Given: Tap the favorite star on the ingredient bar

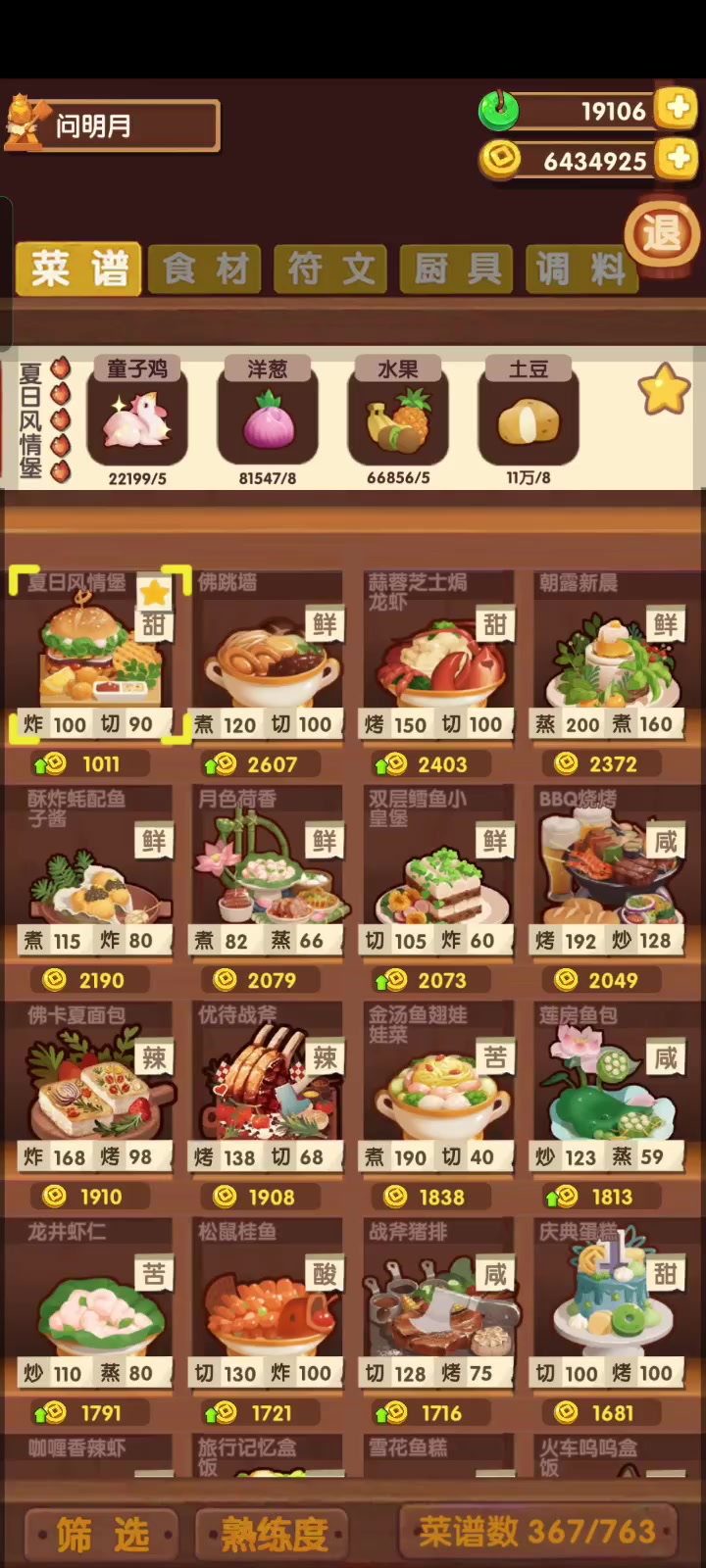Looking at the screenshot, I should click(x=665, y=389).
